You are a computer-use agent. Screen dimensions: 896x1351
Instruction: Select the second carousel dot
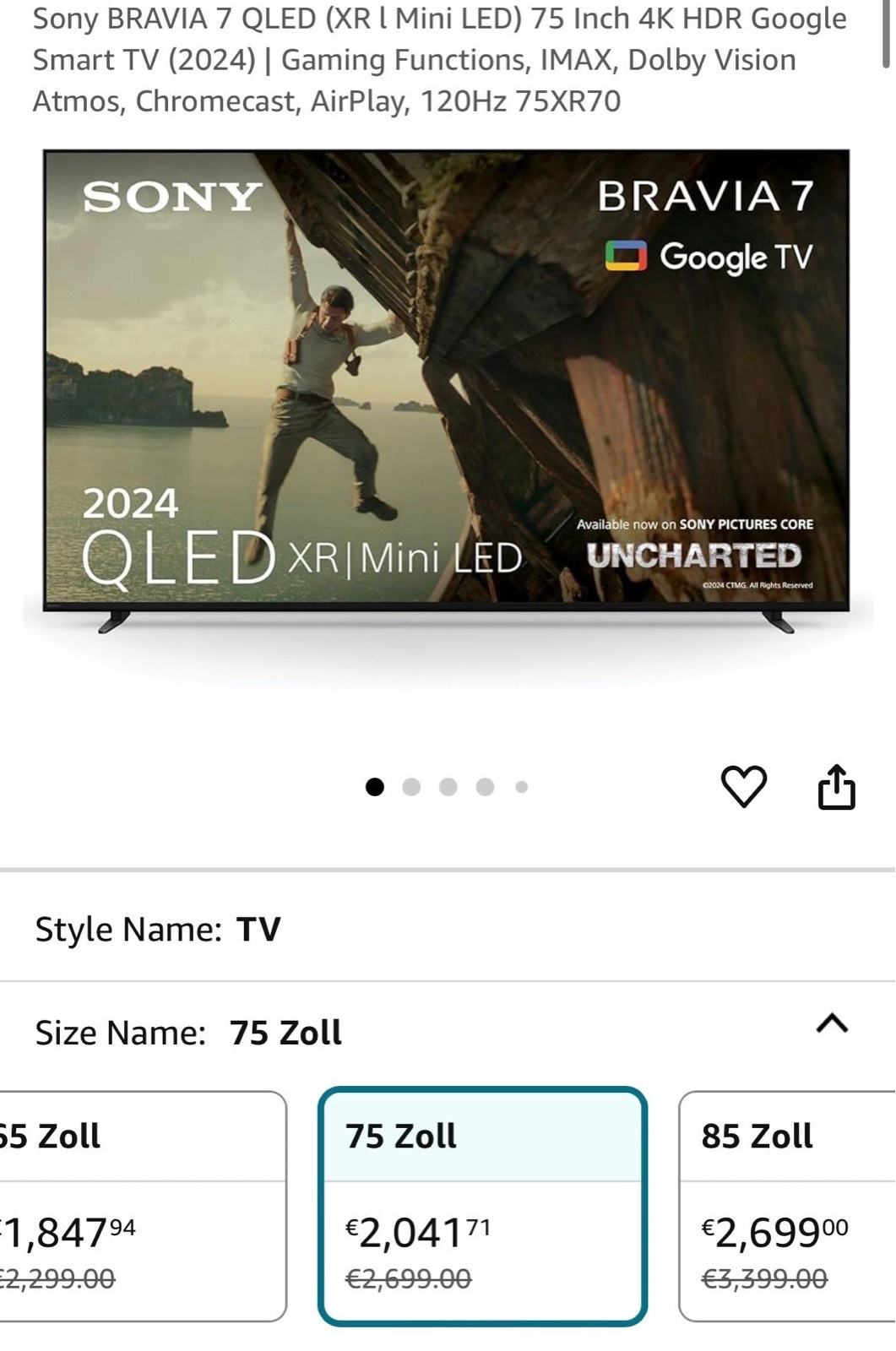(x=411, y=786)
